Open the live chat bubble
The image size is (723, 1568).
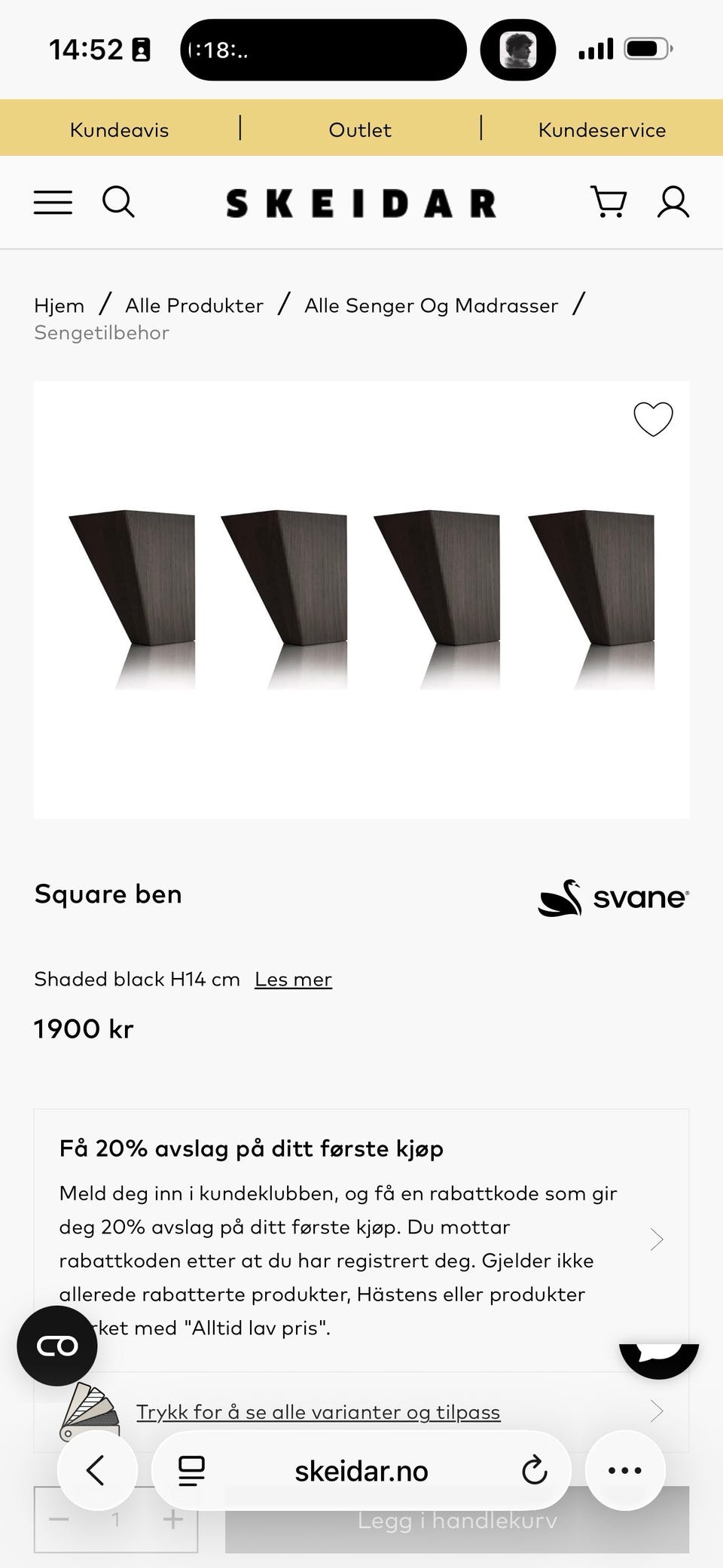coord(659,1361)
